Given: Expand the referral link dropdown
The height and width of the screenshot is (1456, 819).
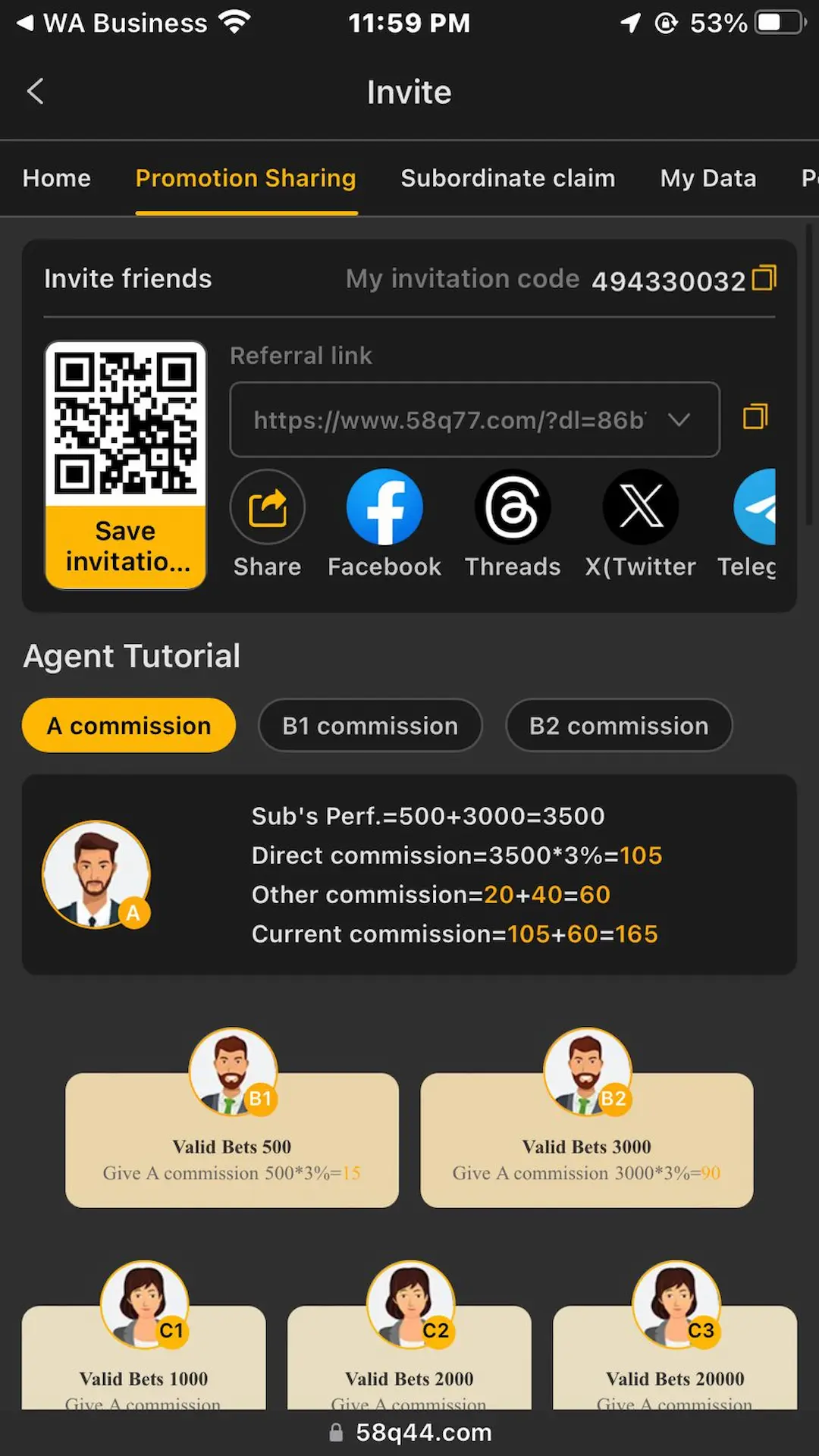Looking at the screenshot, I should tap(679, 419).
